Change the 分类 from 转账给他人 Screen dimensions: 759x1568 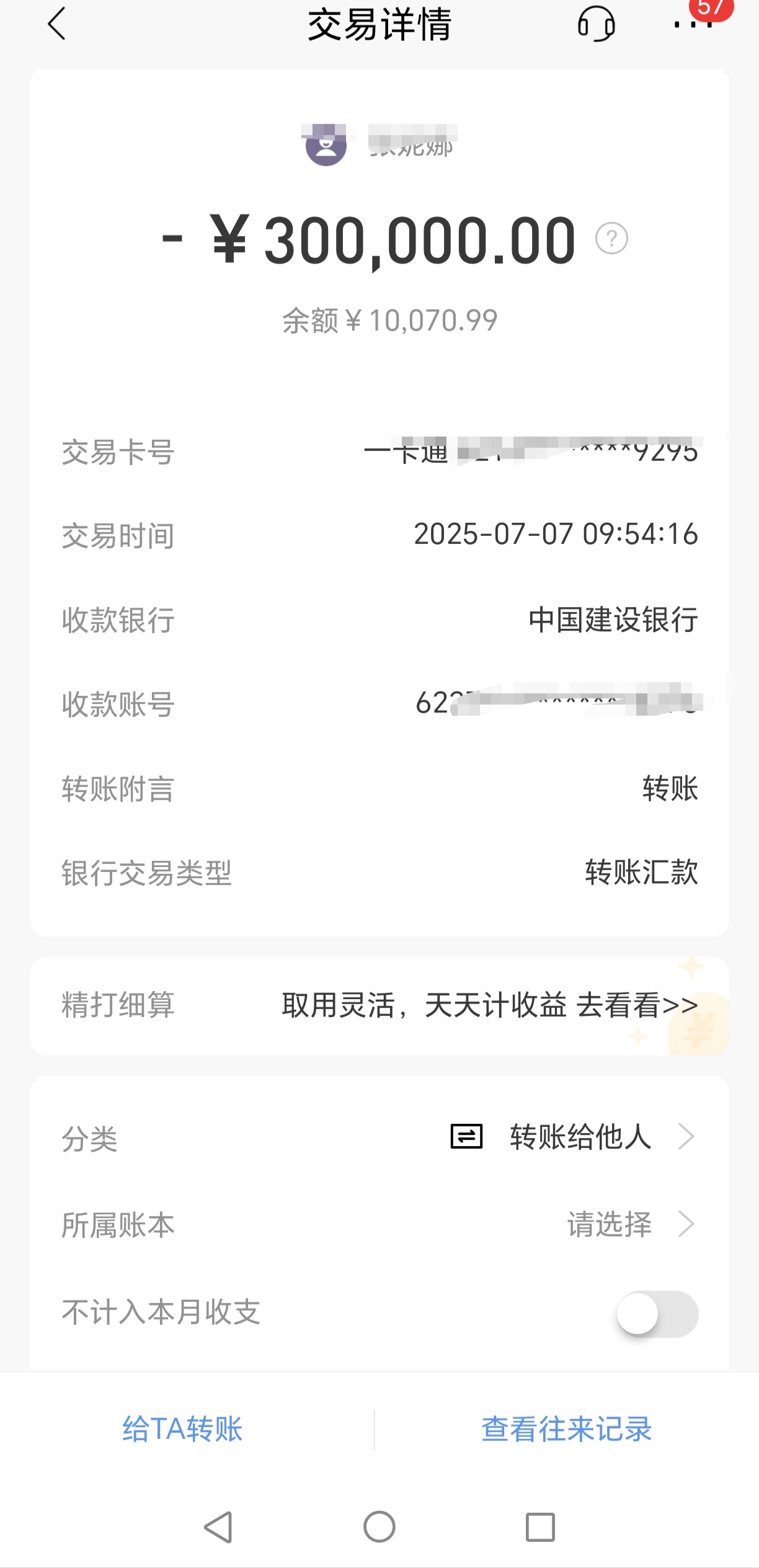pos(580,1137)
